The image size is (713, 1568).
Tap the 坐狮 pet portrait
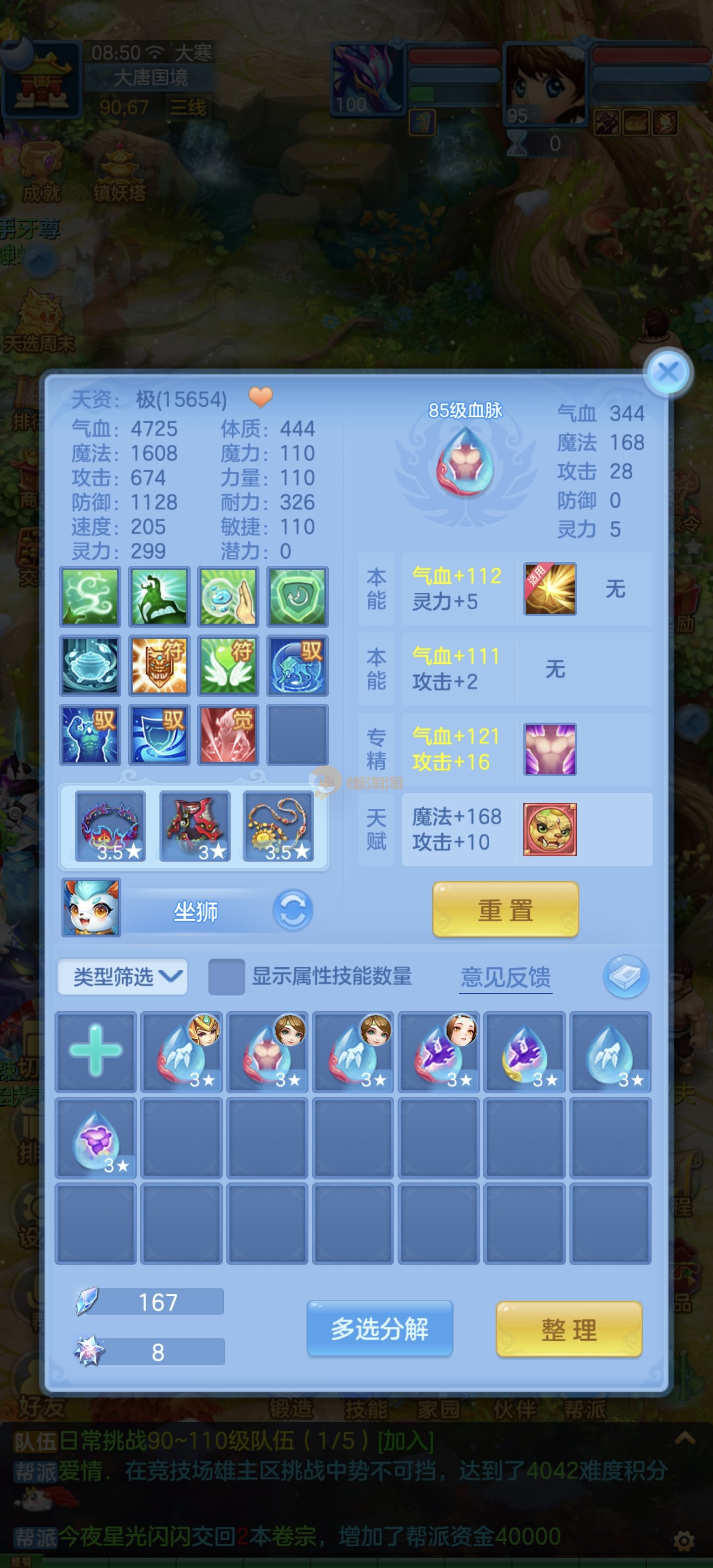pyautogui.click(x=91, y=907)
